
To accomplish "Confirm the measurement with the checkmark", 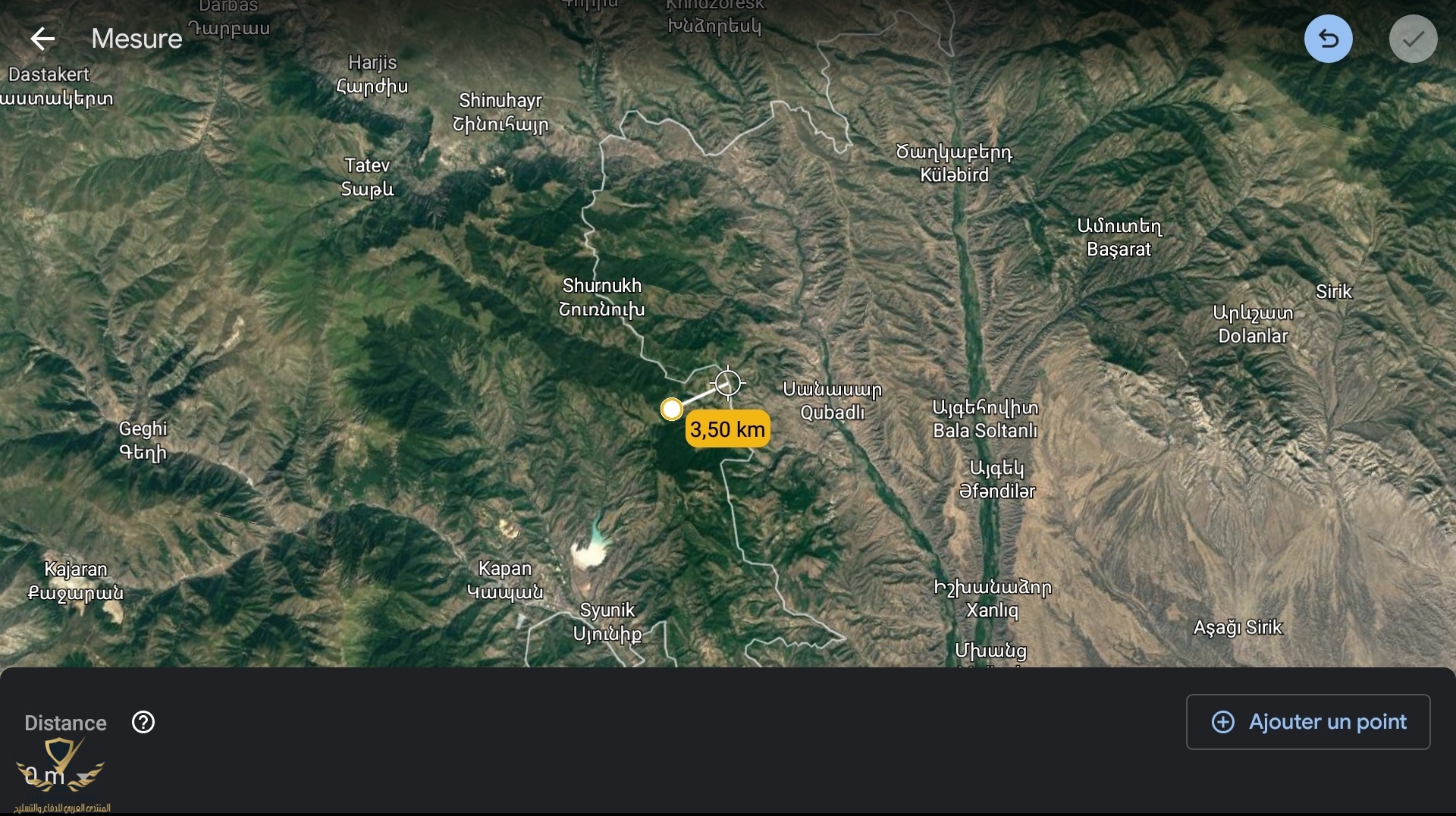I will pyautogui.click(x=1413, y=39).
